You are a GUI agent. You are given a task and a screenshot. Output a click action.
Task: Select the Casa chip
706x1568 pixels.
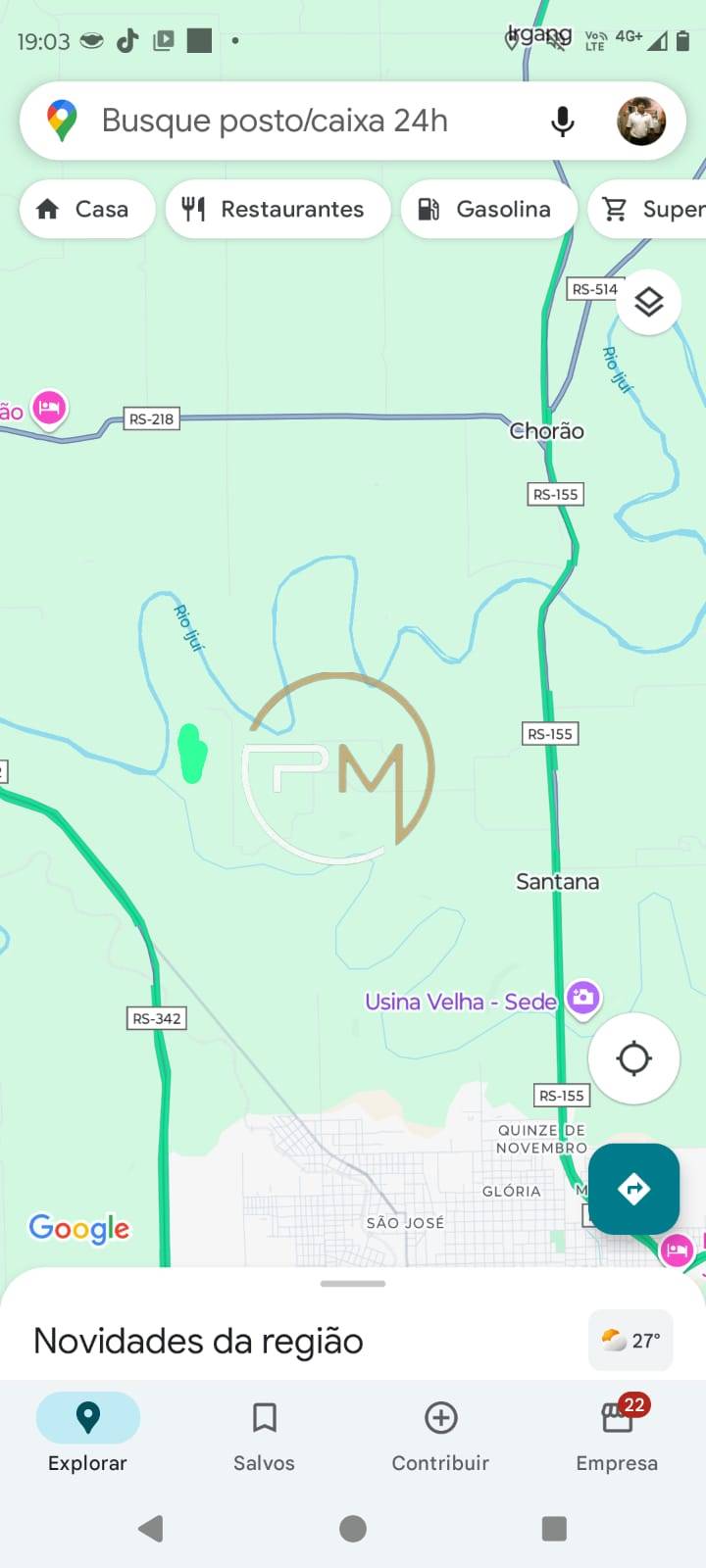pos(87,209)
